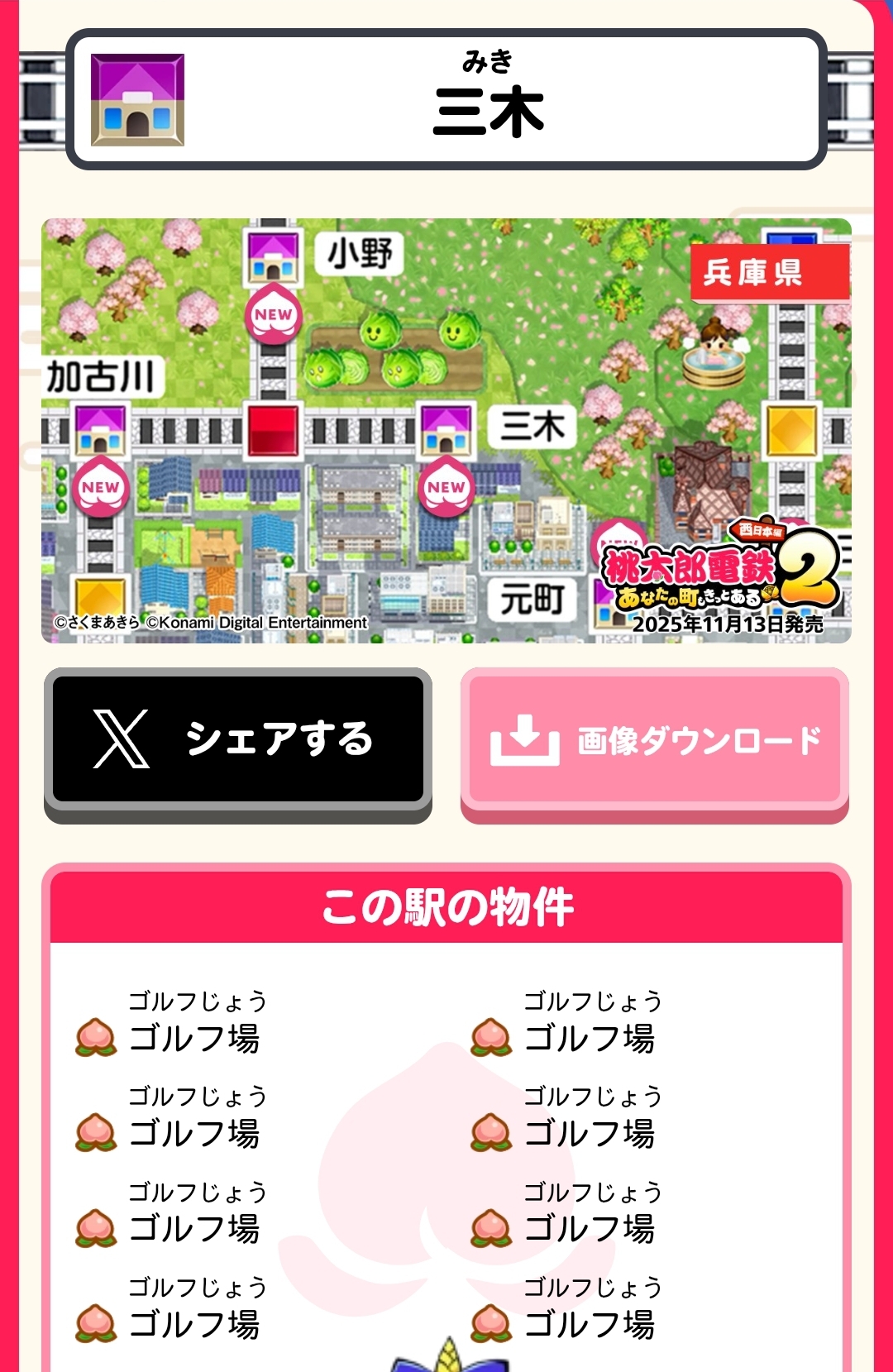Tap the 画像ダウンロード button
893x1372 pixels.
point(655,739)
